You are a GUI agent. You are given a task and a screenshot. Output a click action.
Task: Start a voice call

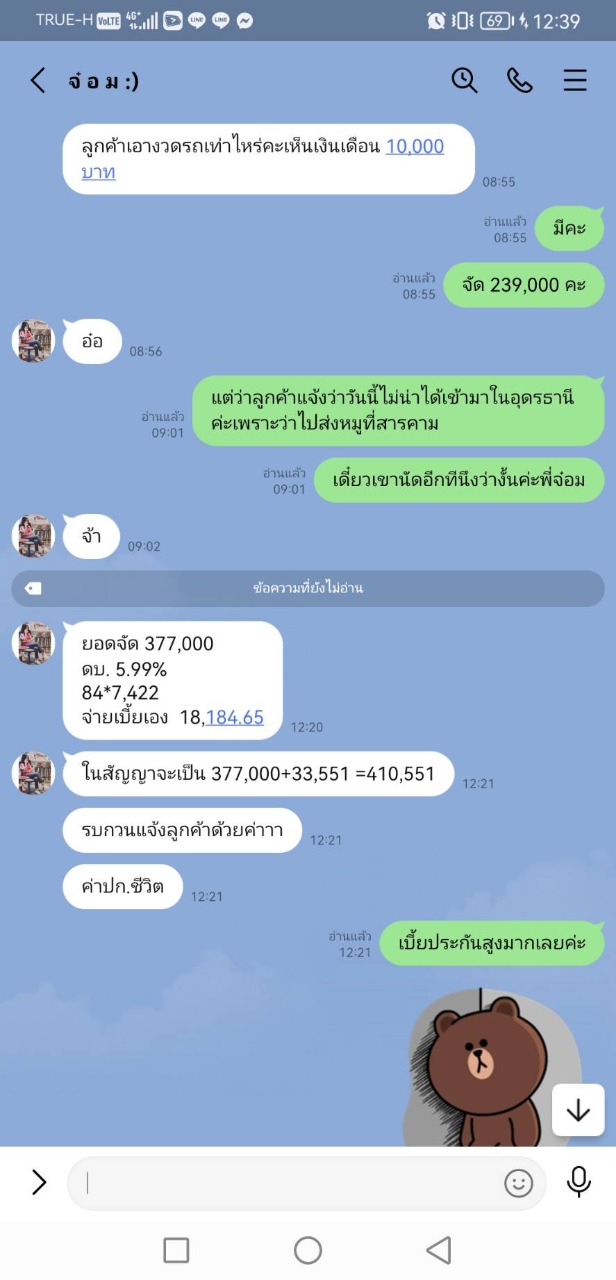click(x=520, y=80)
